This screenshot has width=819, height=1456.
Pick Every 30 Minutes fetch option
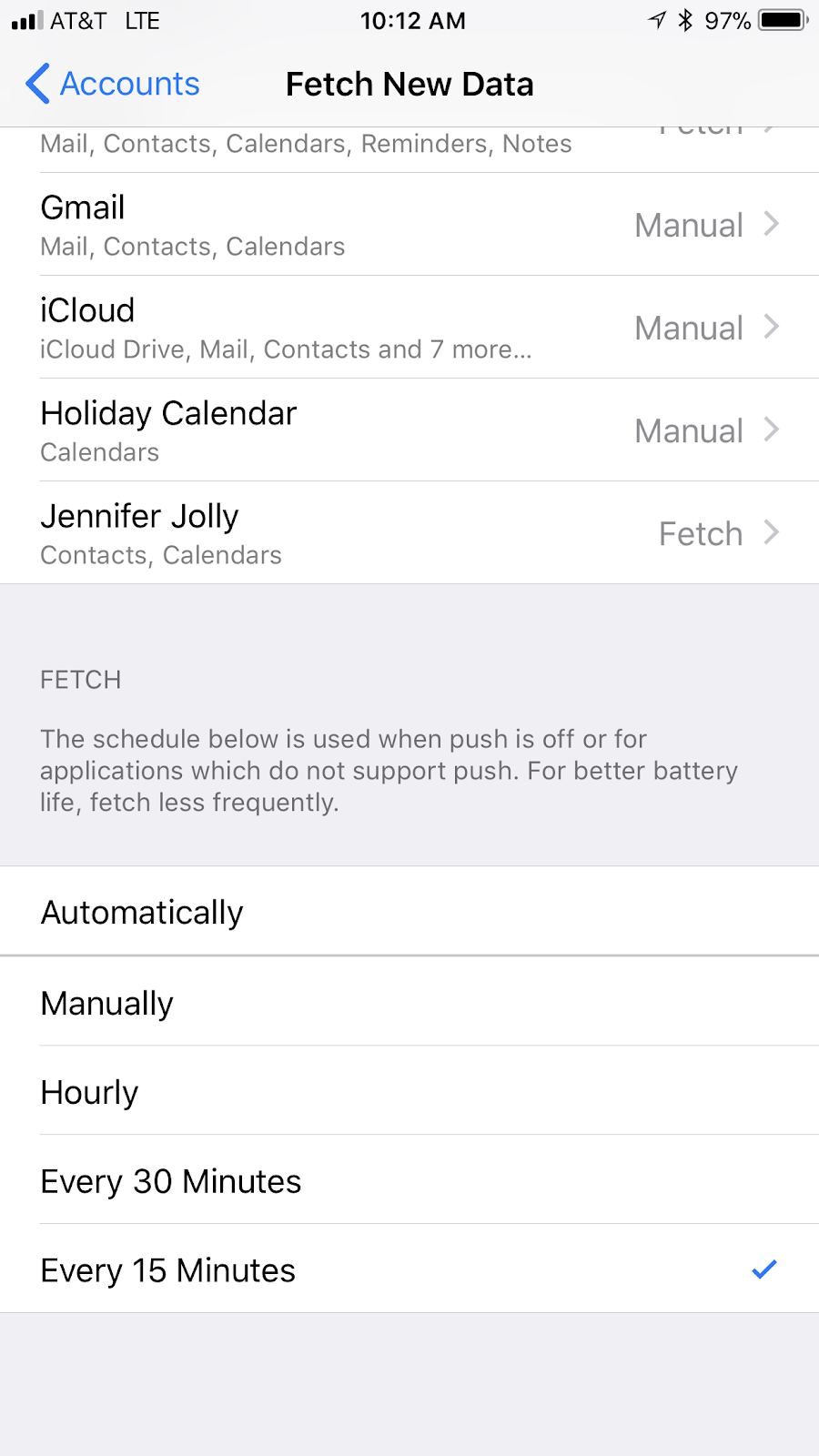(409, 1180)
